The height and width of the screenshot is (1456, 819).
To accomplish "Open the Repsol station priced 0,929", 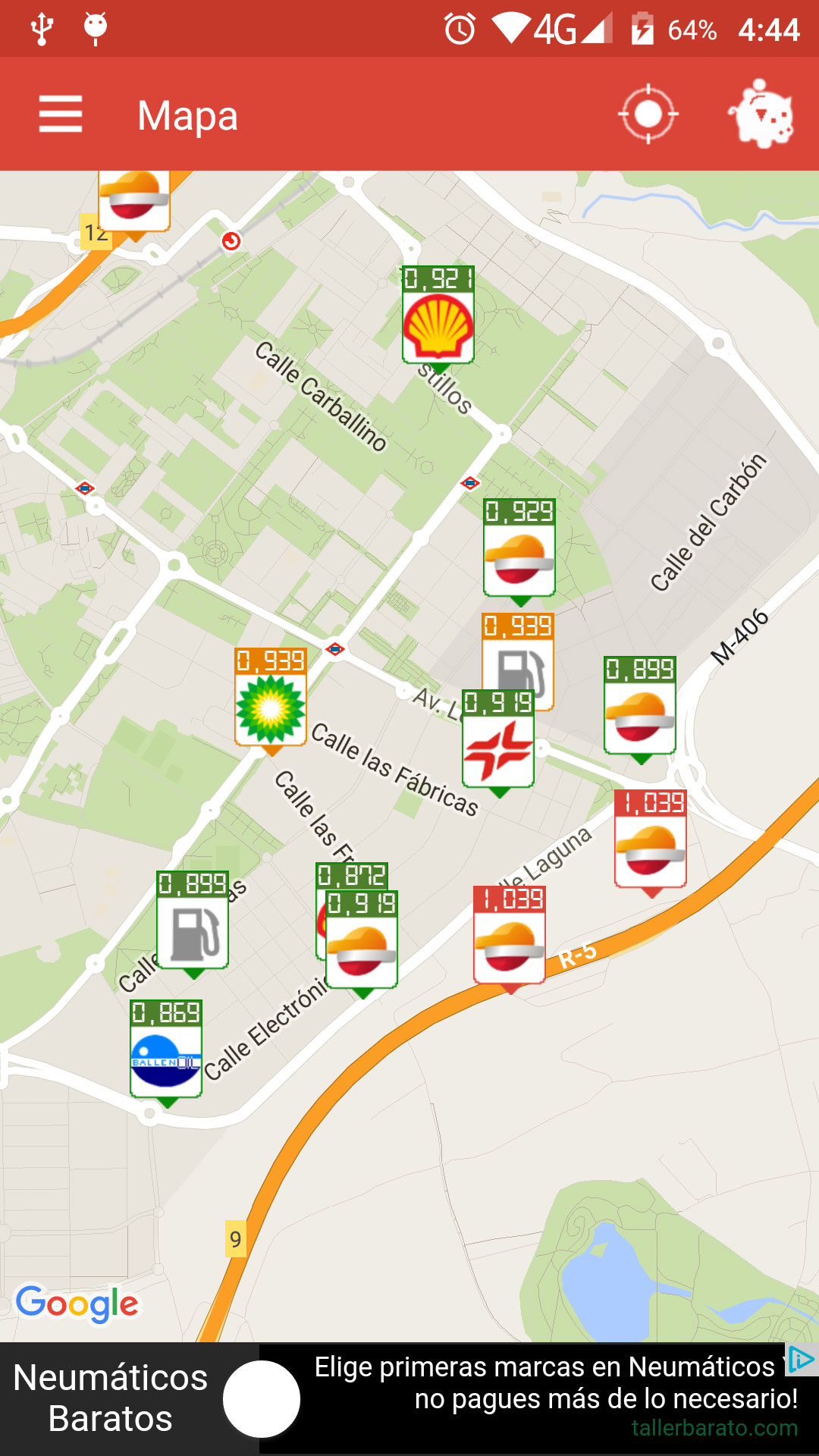I will tap(519, 549).
